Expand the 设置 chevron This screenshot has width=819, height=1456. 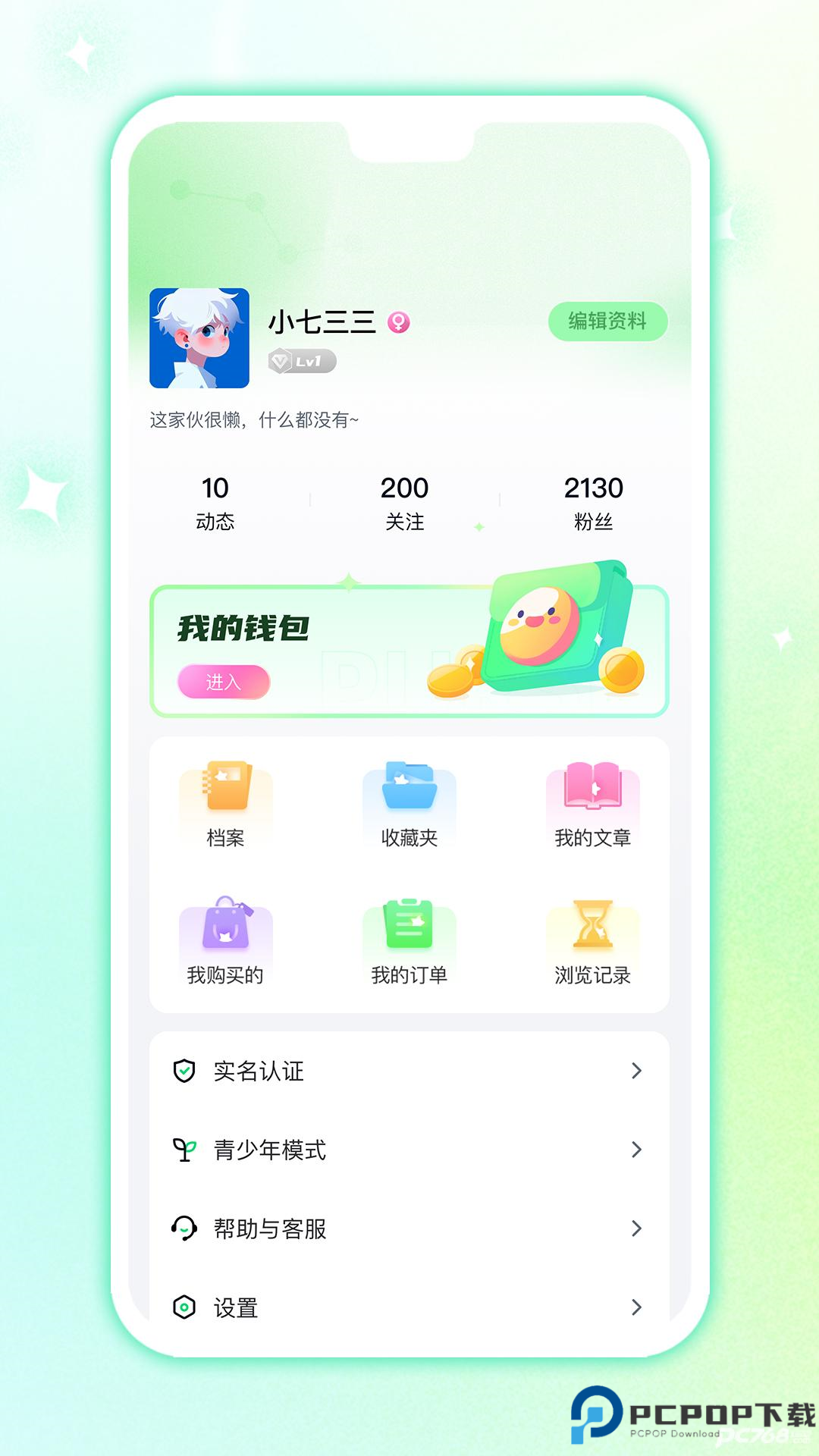point(635,1306)
